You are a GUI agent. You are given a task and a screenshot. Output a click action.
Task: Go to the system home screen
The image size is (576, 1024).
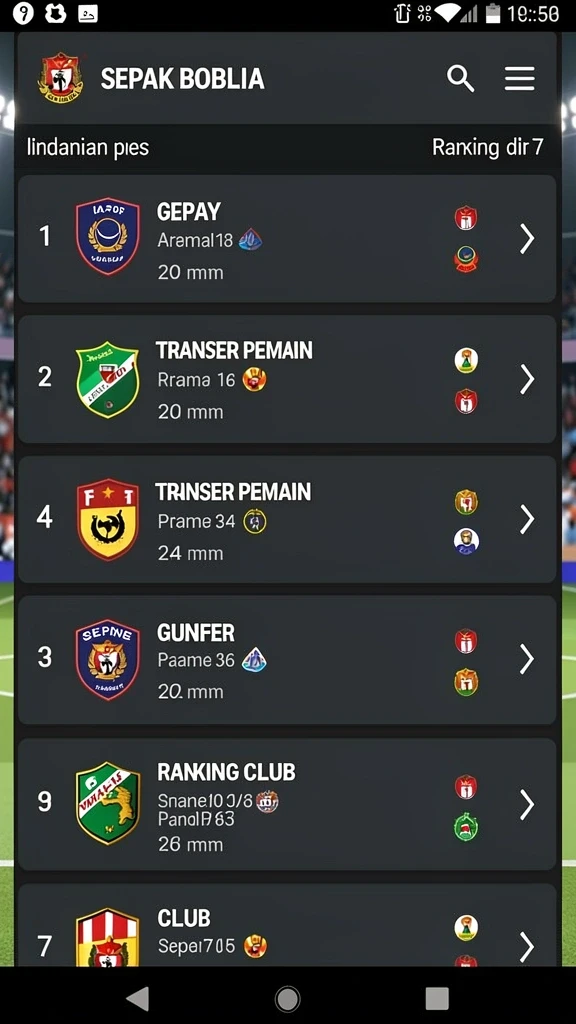287,998
